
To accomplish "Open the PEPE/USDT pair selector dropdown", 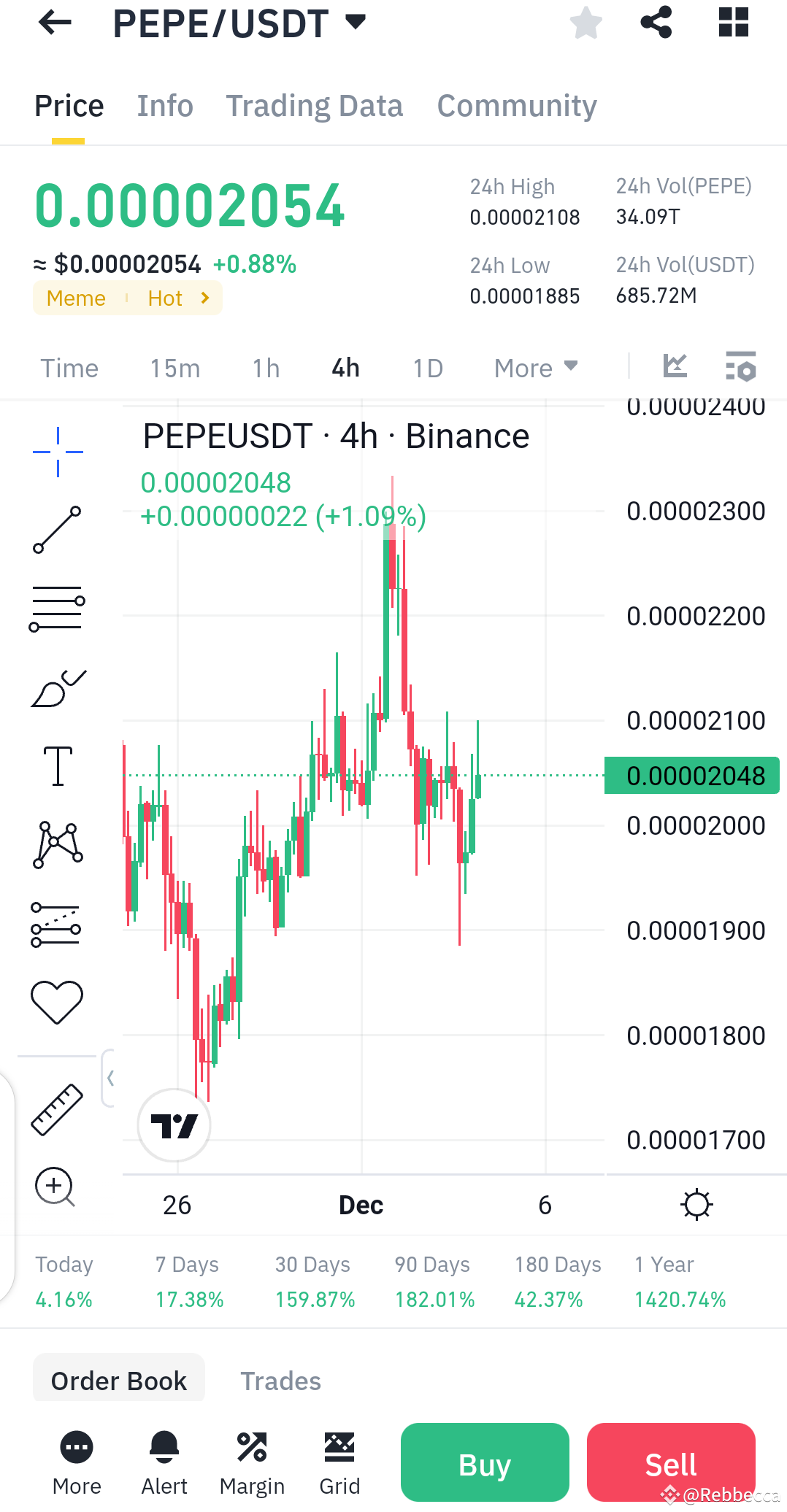I will click(356, 23).
